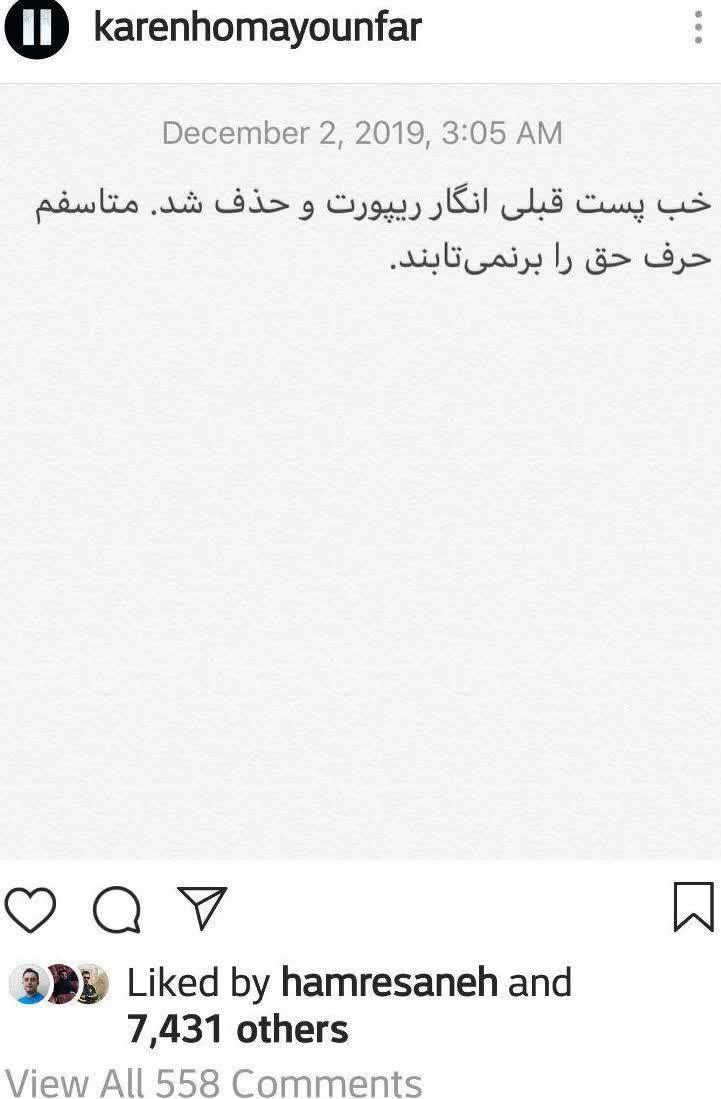
Task: Open the karenhomayounfar username link
Action: coord(257,28)
